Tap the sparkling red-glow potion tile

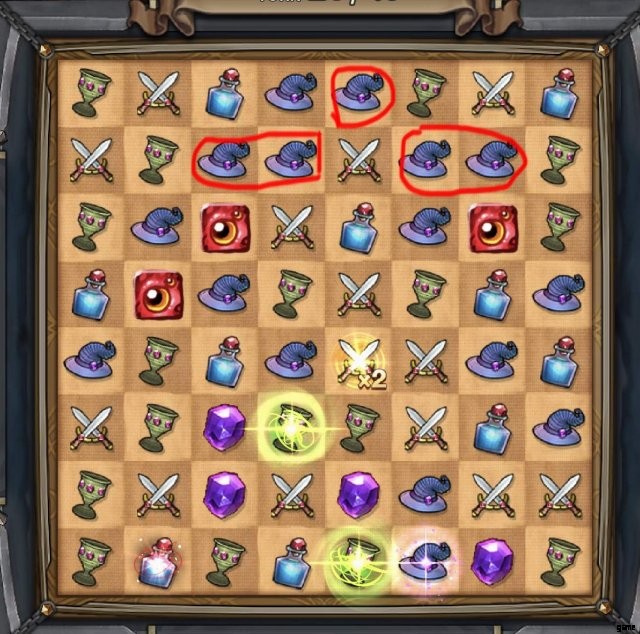pos(156,562)
